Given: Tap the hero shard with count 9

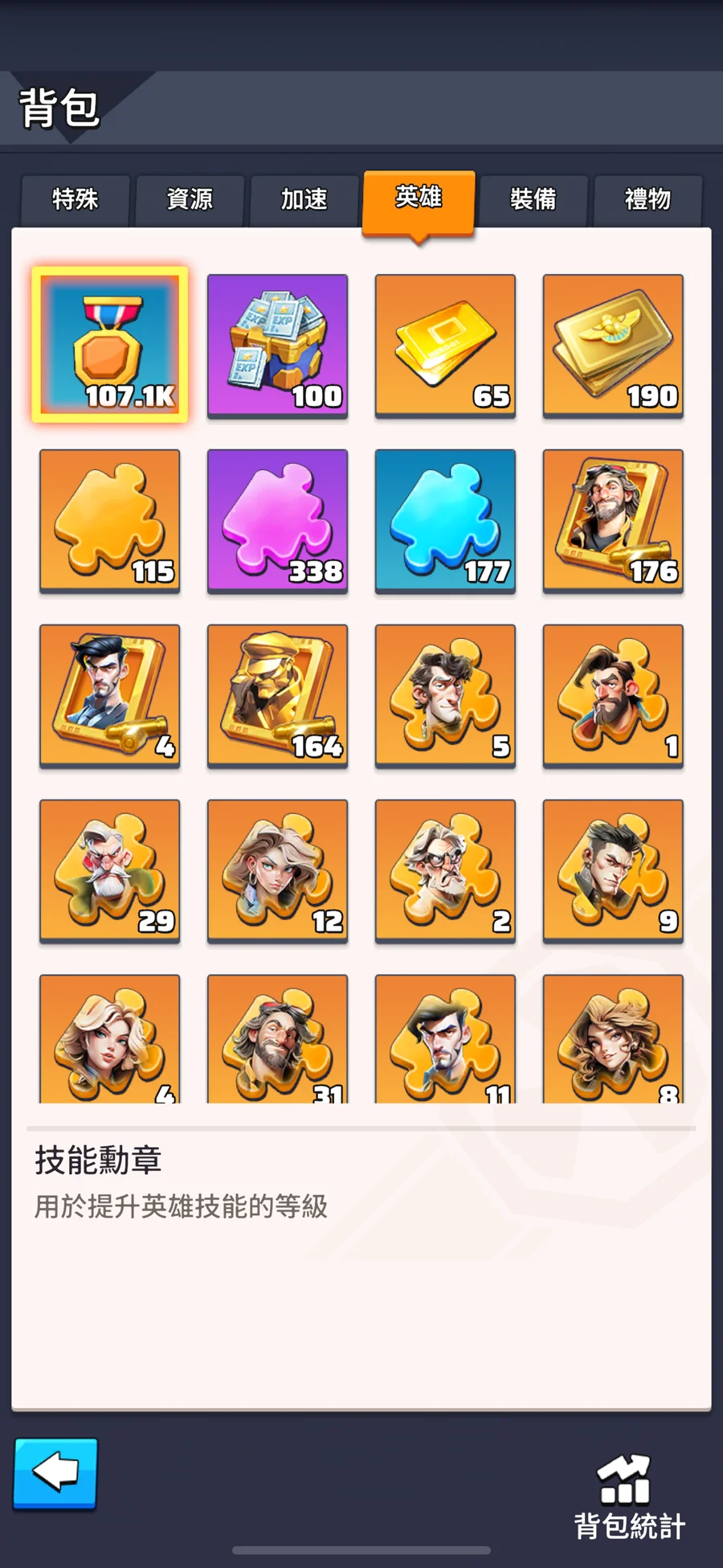Looking at the screenshot, I should click(613, 871).
